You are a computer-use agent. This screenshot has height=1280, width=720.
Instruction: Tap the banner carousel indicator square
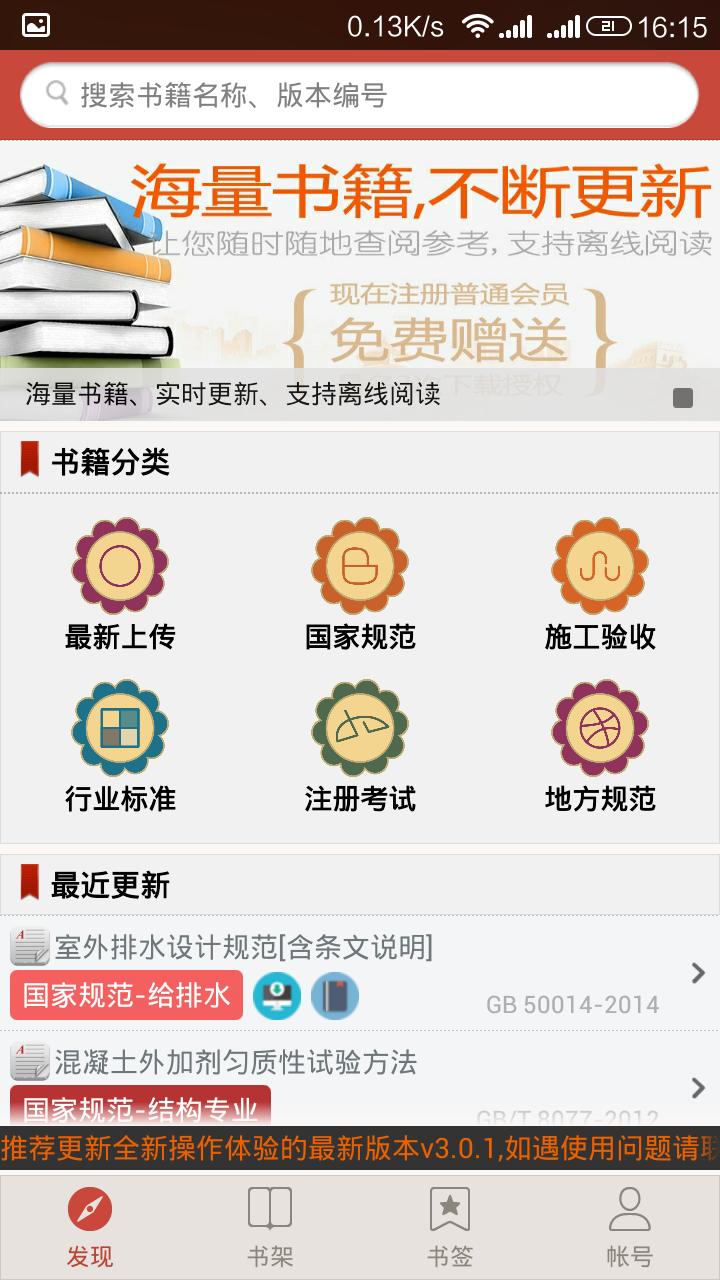[x=684, y=396]
